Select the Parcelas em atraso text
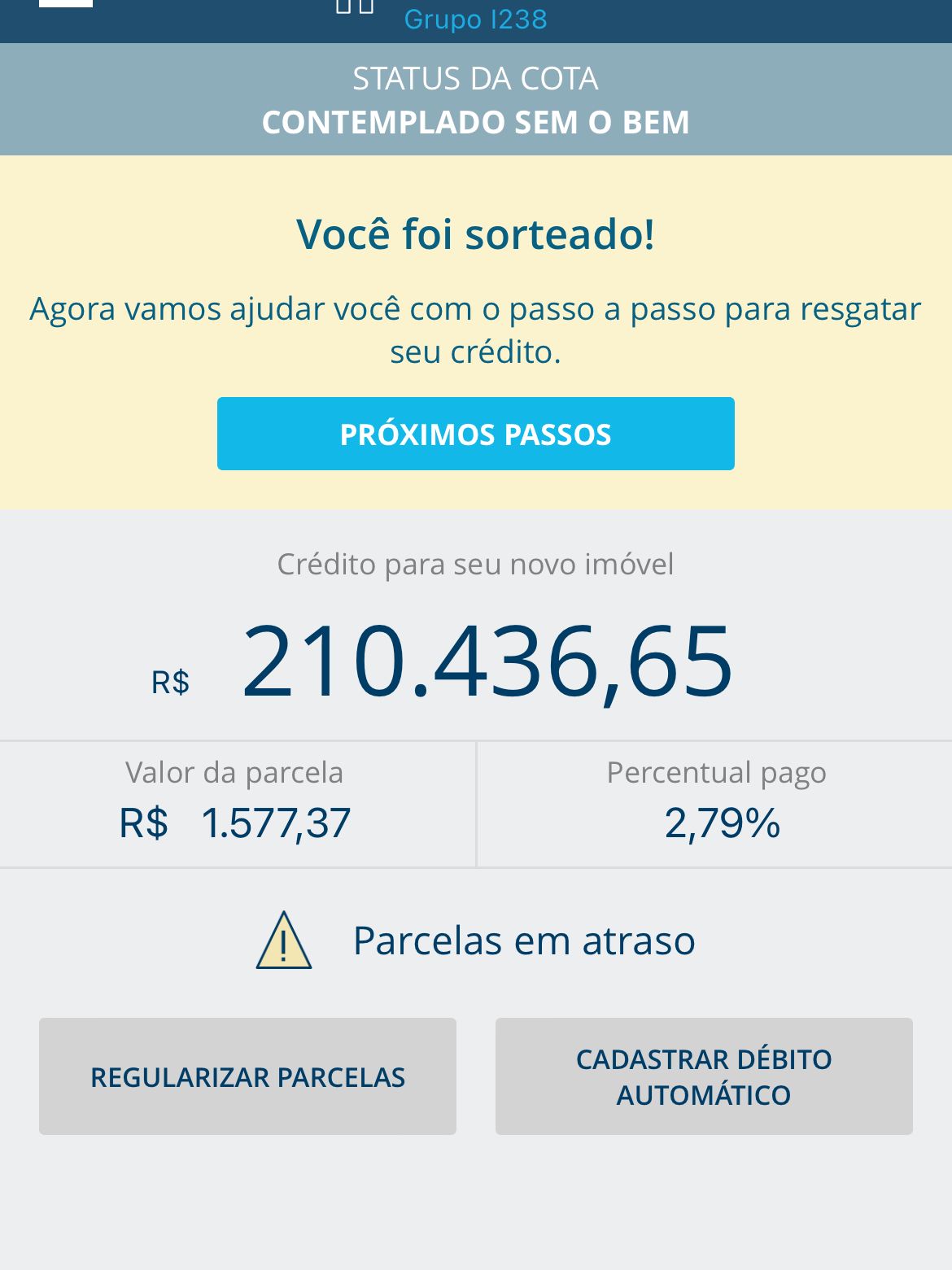The height and width of the screenshot is (1270, 952). point(525,940)
